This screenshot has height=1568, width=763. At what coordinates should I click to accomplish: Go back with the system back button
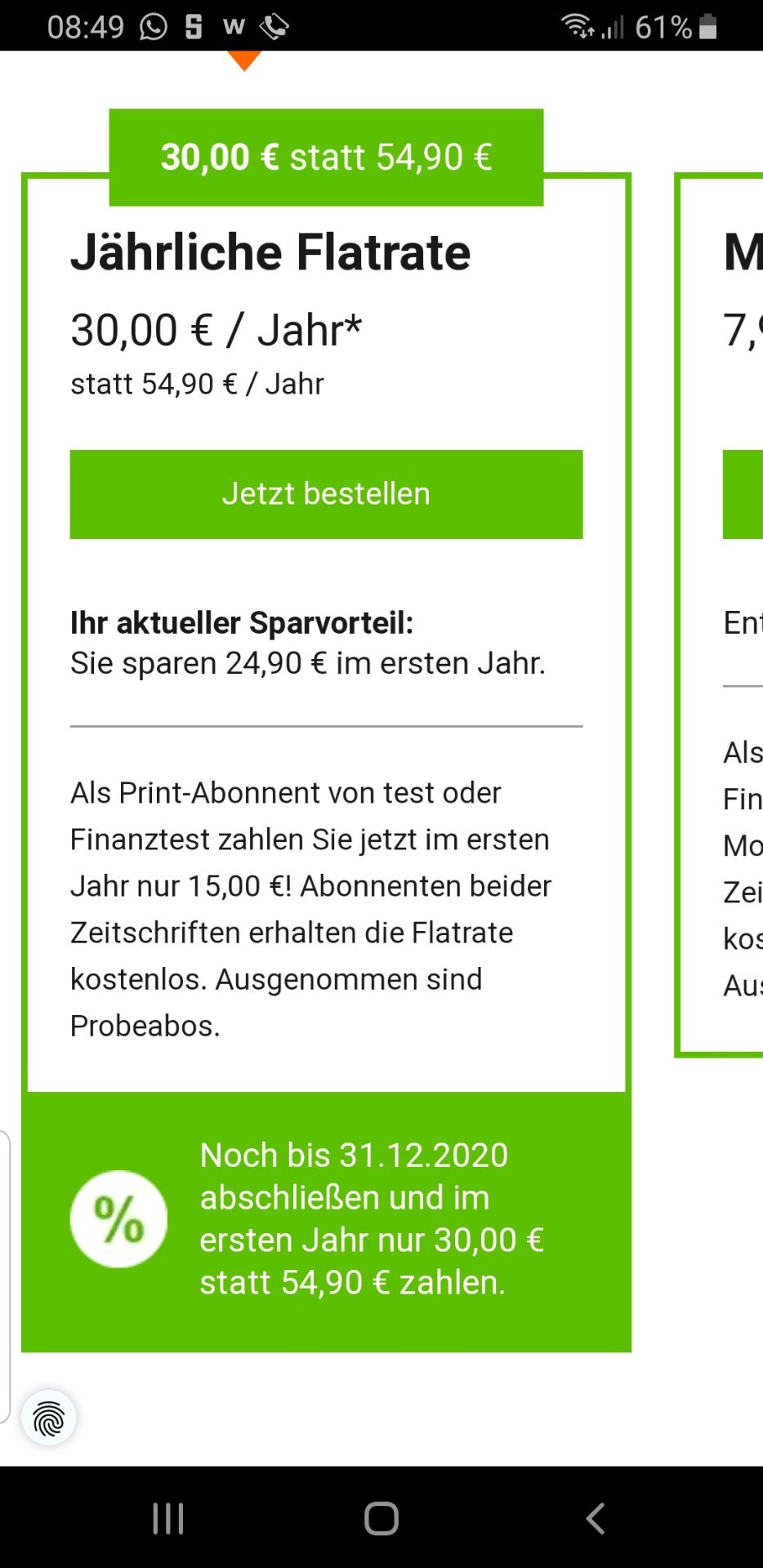click(x=596, y=1518)
